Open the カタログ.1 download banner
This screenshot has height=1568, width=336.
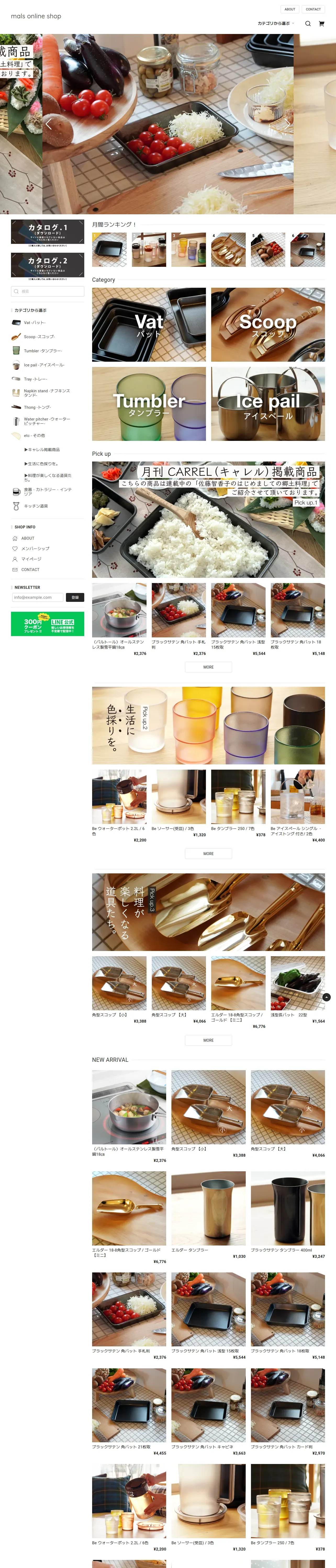(x=48, y=232)
